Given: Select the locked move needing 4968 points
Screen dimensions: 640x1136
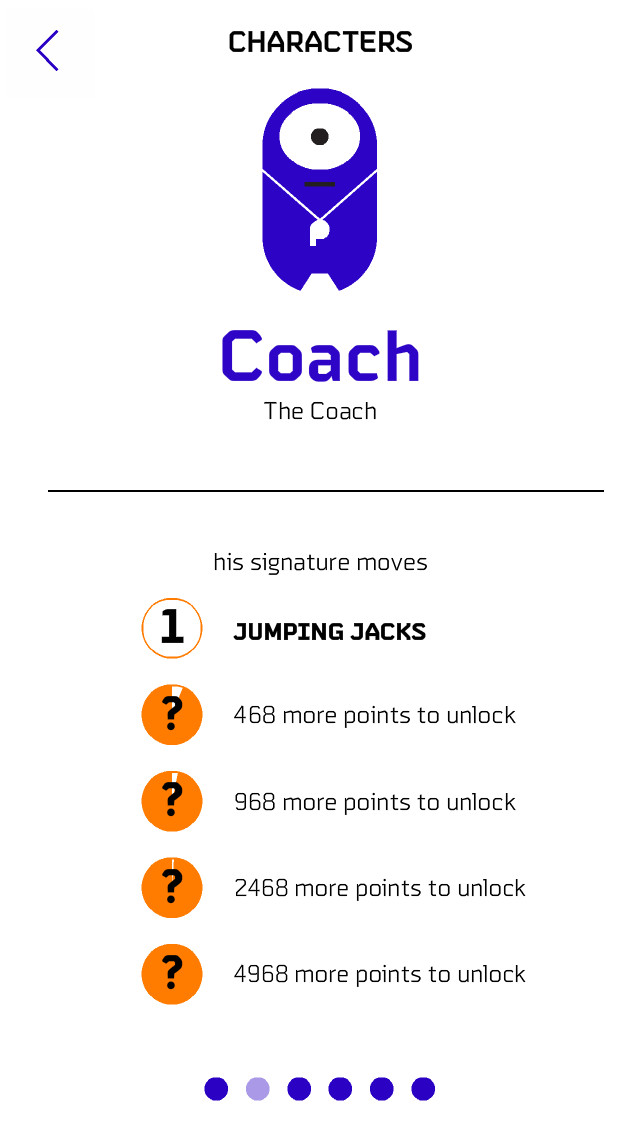Looking at the screenshot, I should pyautogui.click(x=333, y=974).
